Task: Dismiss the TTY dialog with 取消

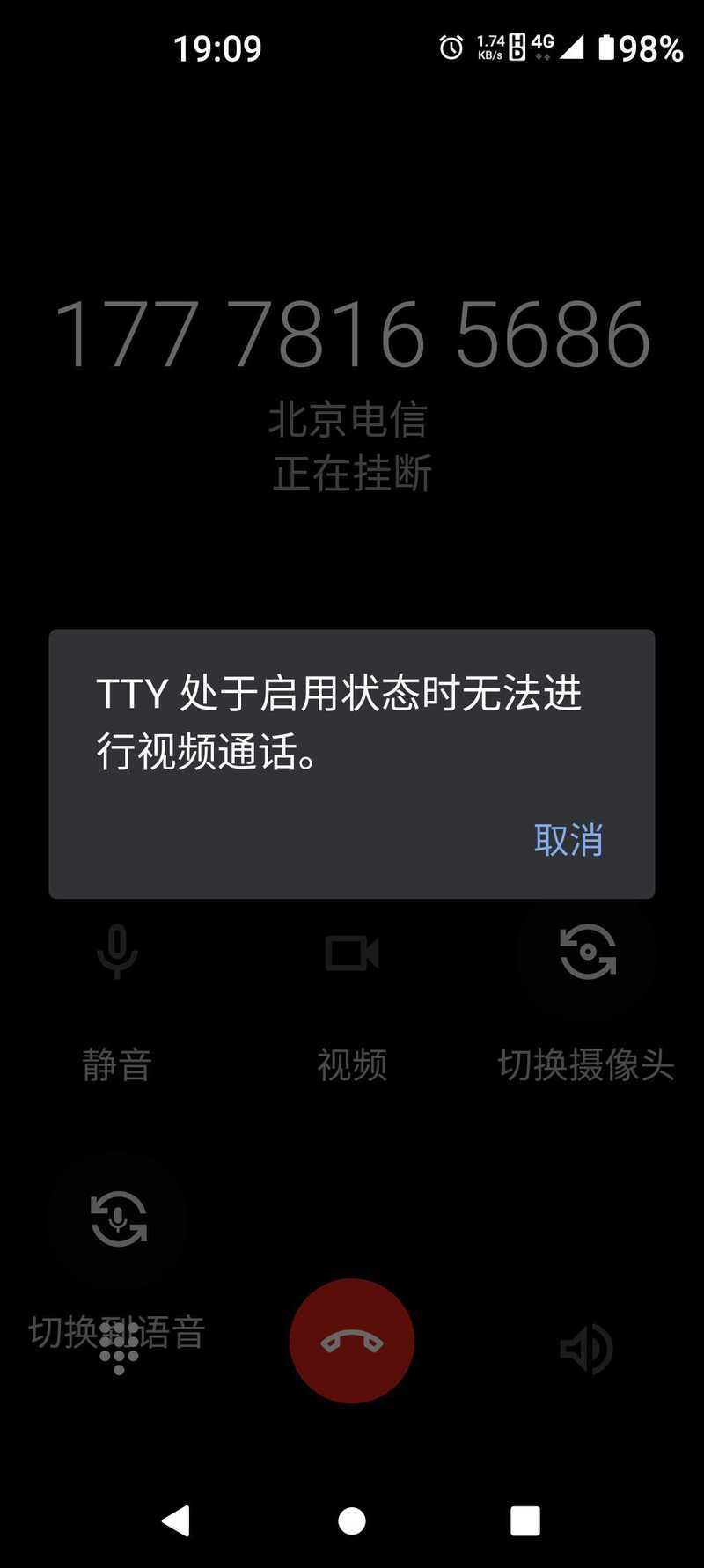Action: (568, 840)
